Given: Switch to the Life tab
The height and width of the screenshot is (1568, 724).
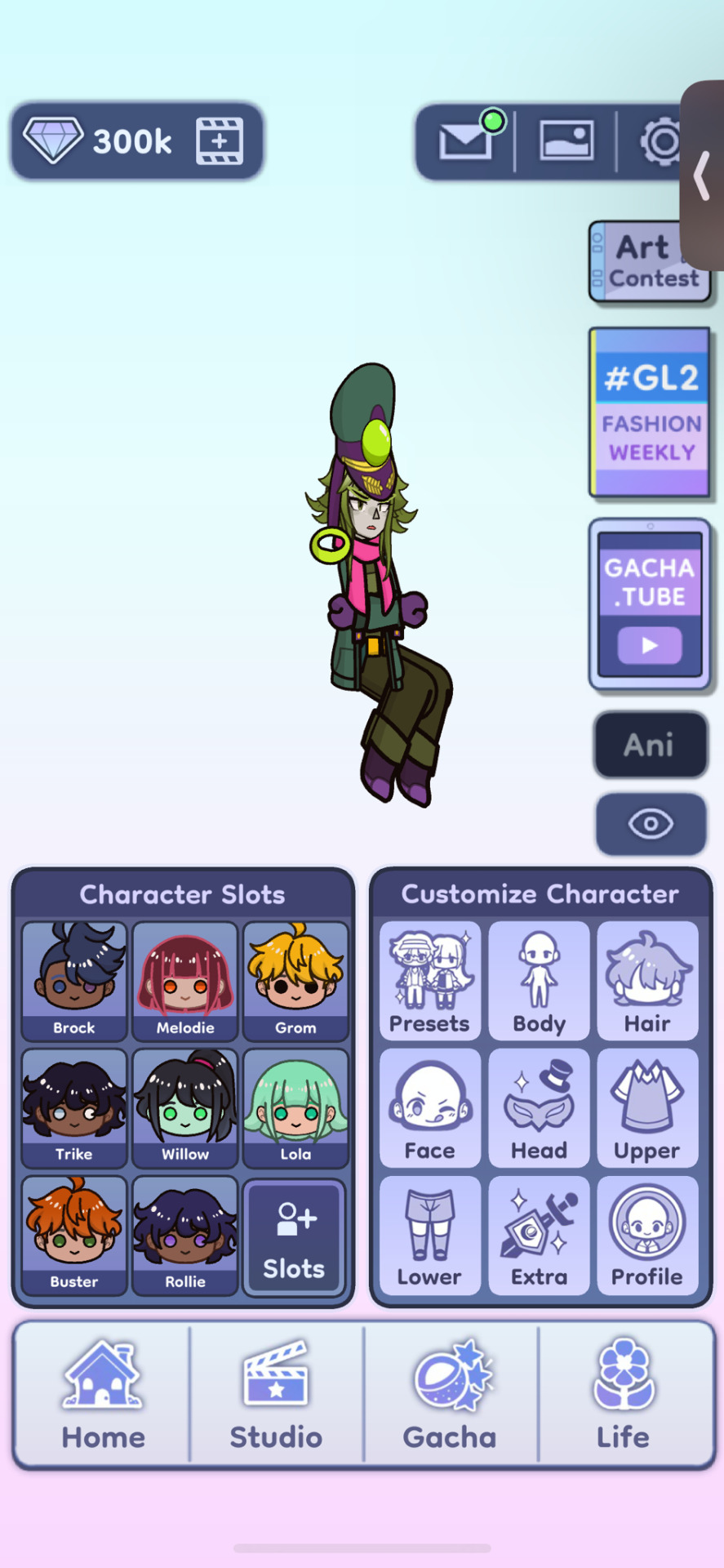Looking at the screenshot, I should (624, 1395).
